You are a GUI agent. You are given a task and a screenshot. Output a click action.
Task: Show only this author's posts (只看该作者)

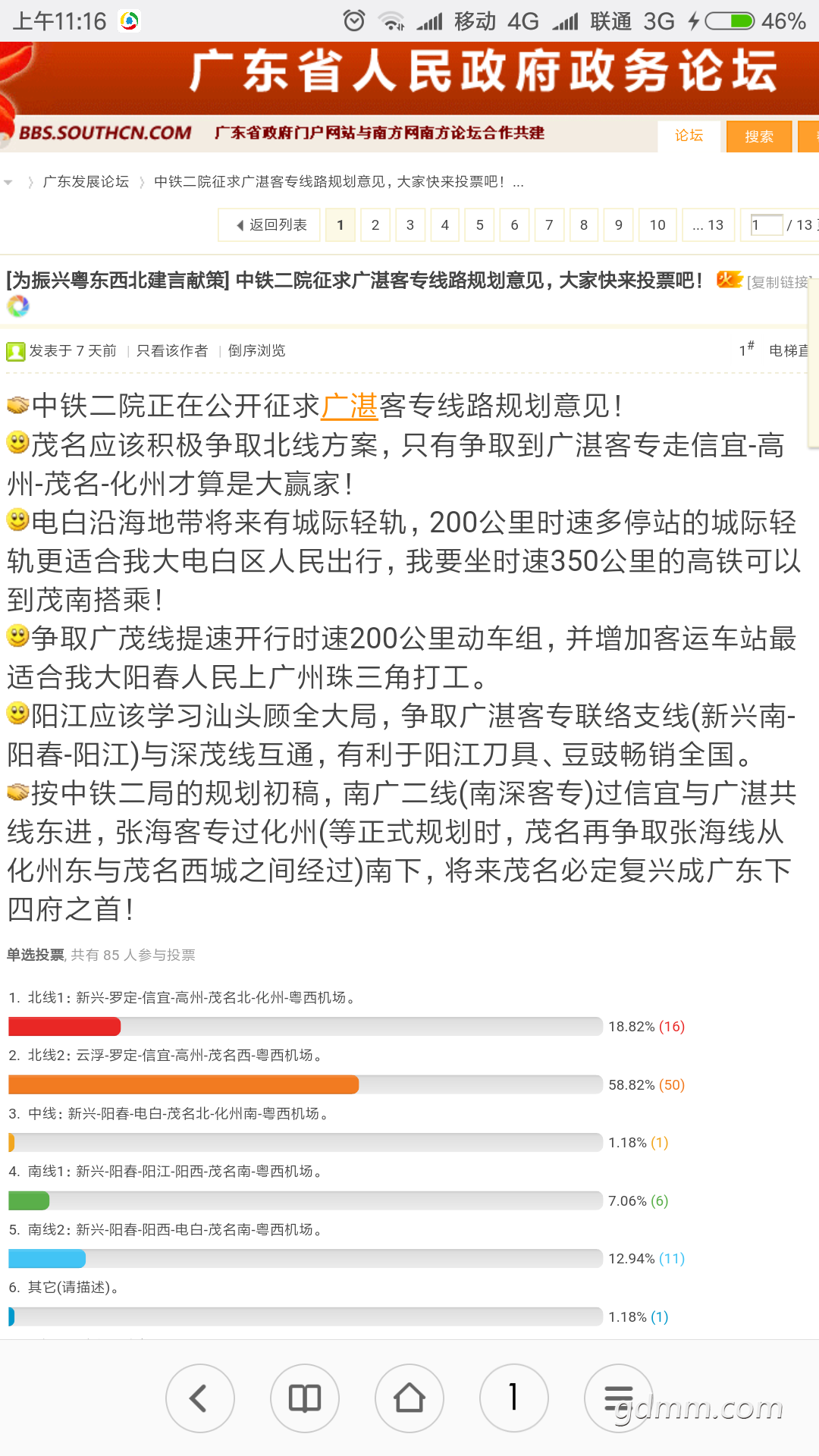pos(172,351)
